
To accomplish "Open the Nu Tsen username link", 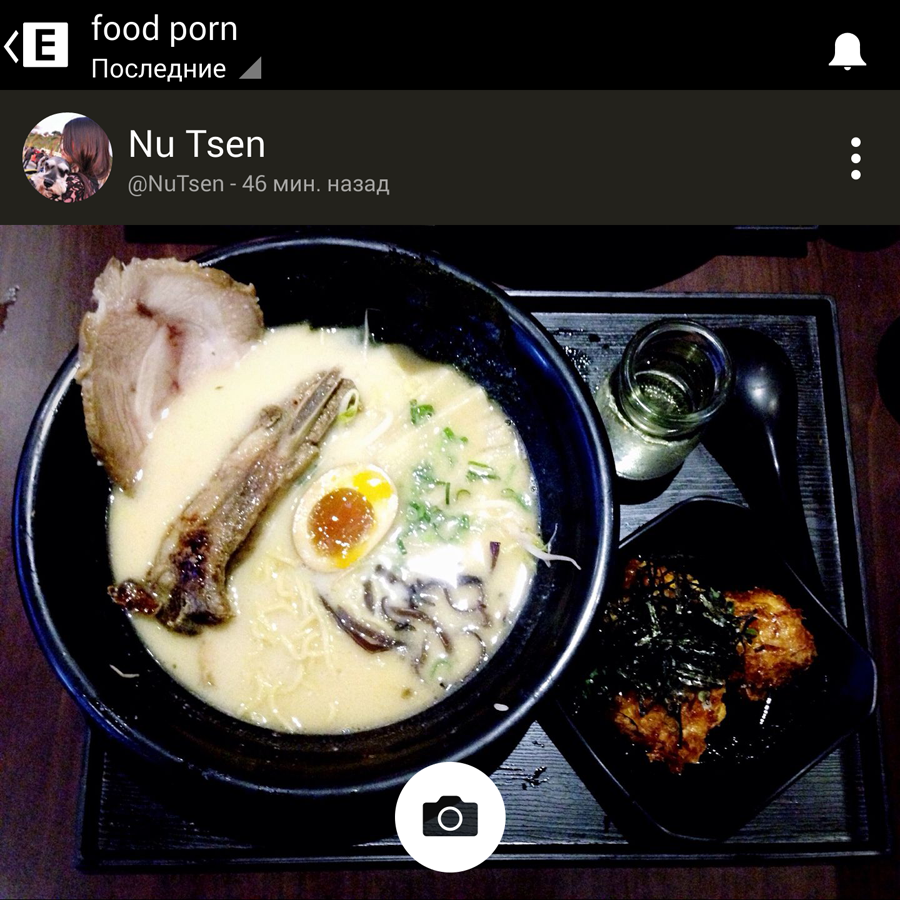I will [197, 145].
